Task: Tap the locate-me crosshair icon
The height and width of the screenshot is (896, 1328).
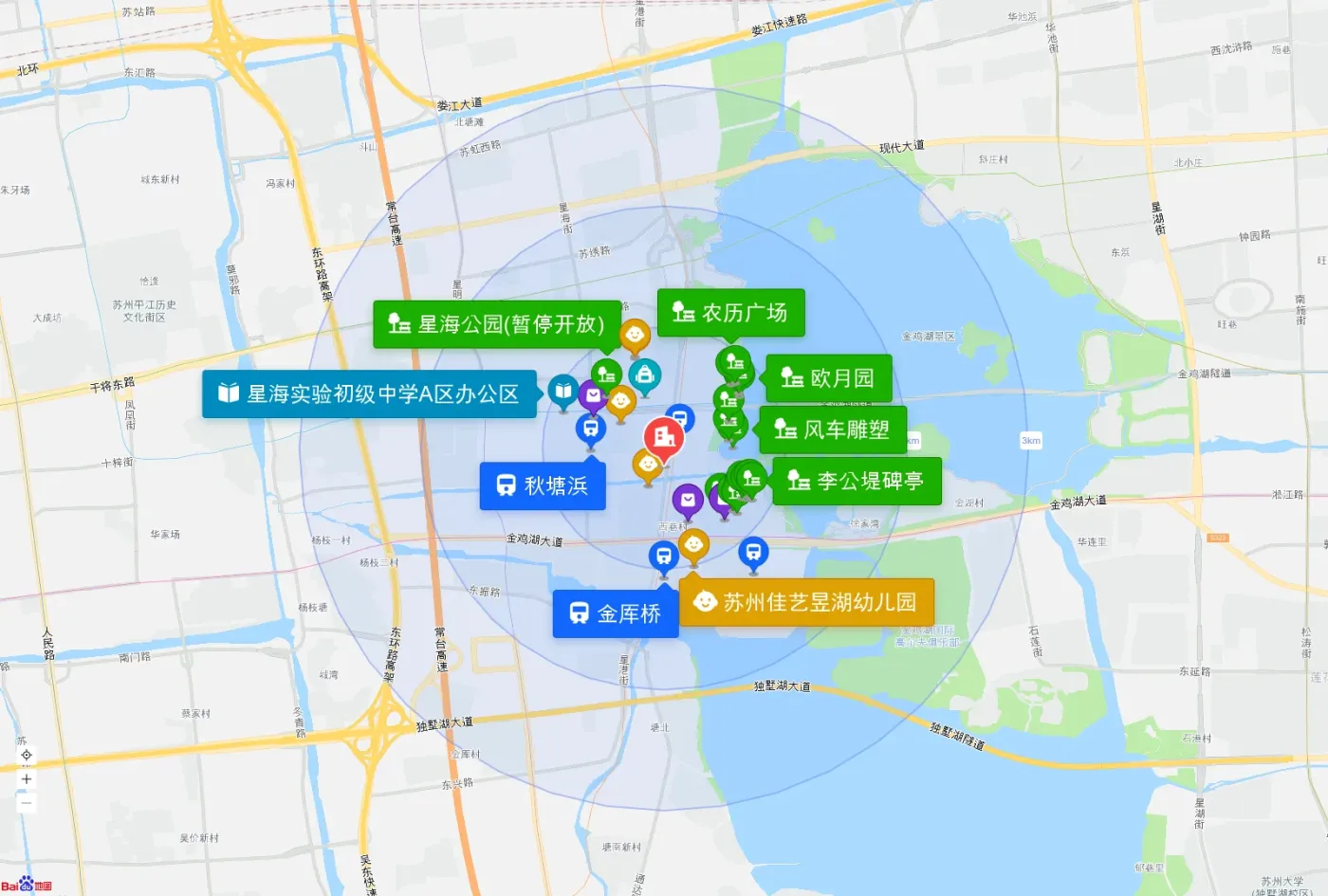Action: coord(27,756)
